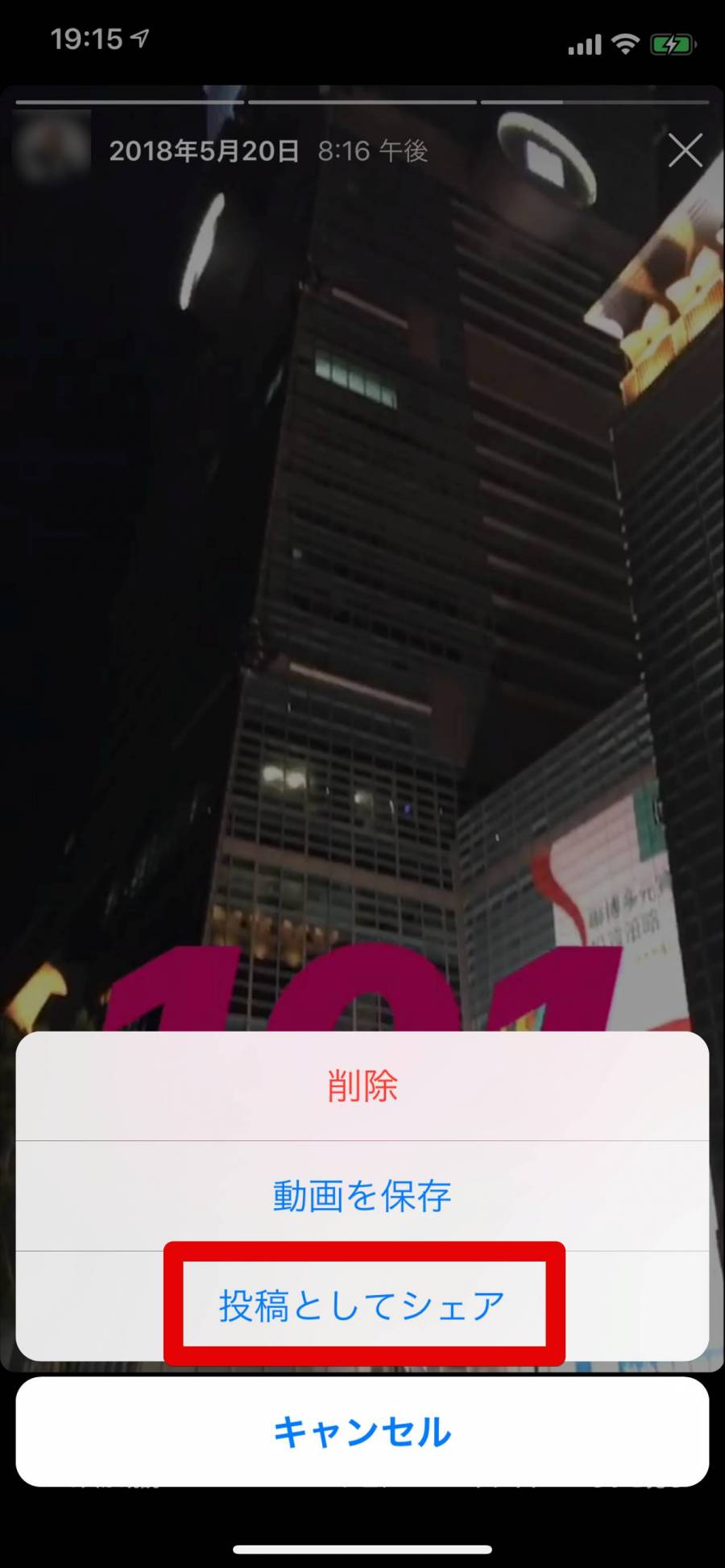Select 動画を保存 to save the video

(362, 1196)
